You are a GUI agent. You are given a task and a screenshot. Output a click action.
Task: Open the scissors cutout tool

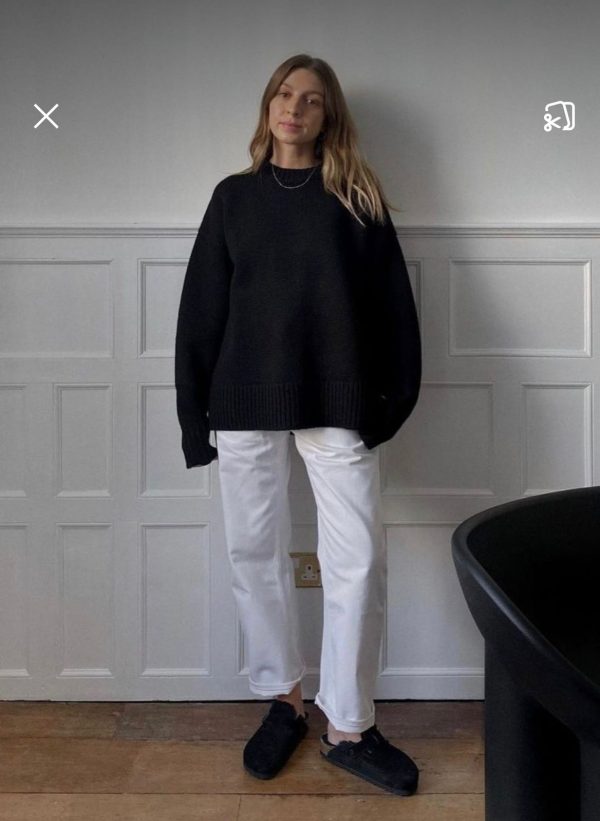click(559, 117)
